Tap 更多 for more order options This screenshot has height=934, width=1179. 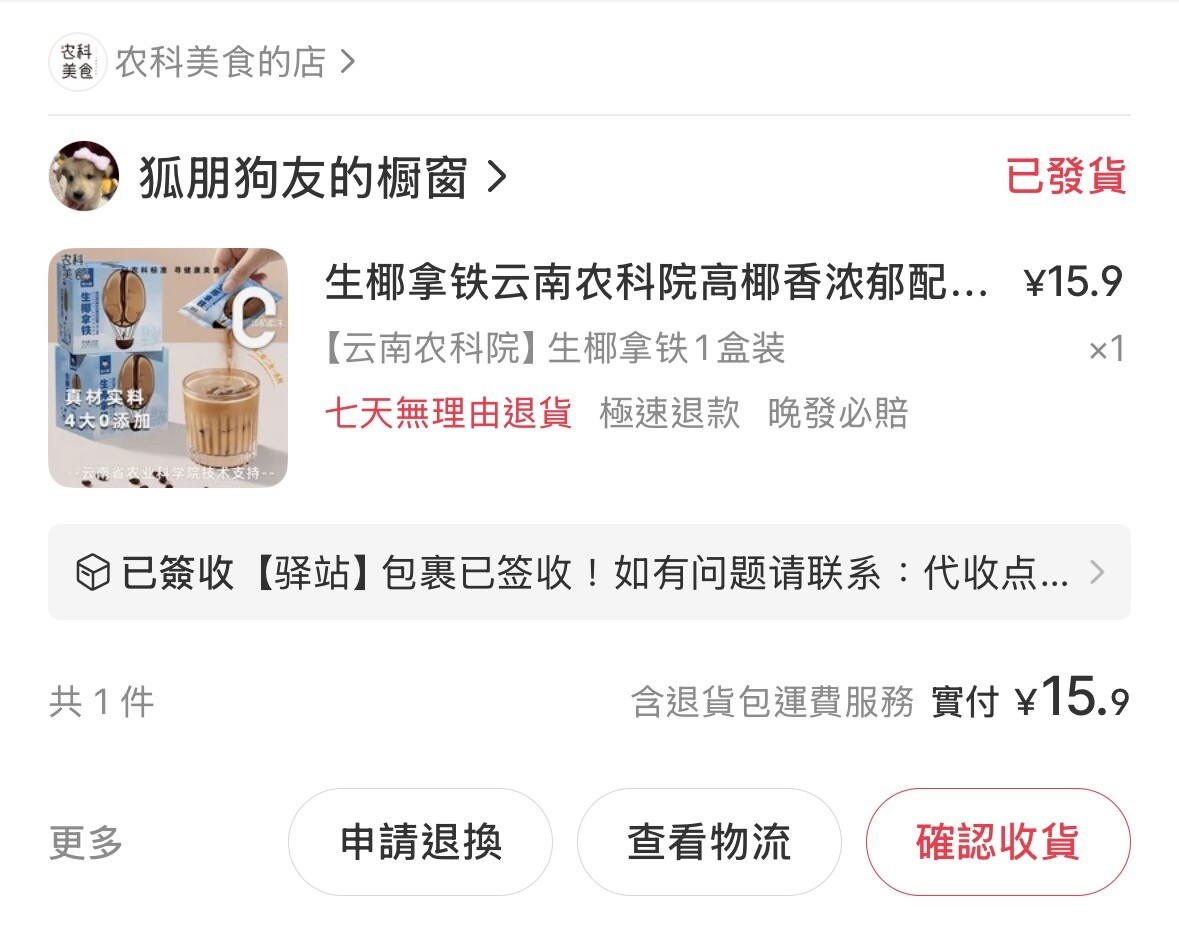click(x=86, y=843)
